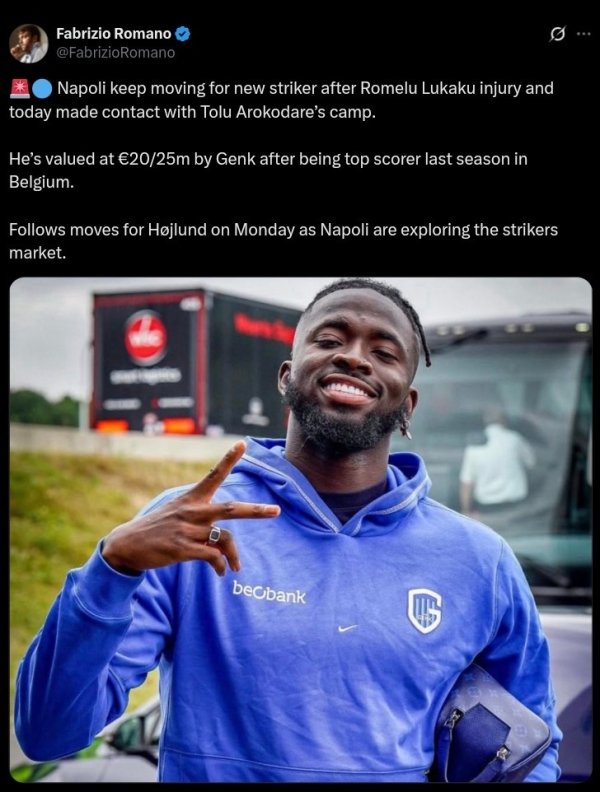
Task: Tap the Grok icon beside the overflow menu
Action: [x=559, y=33]
